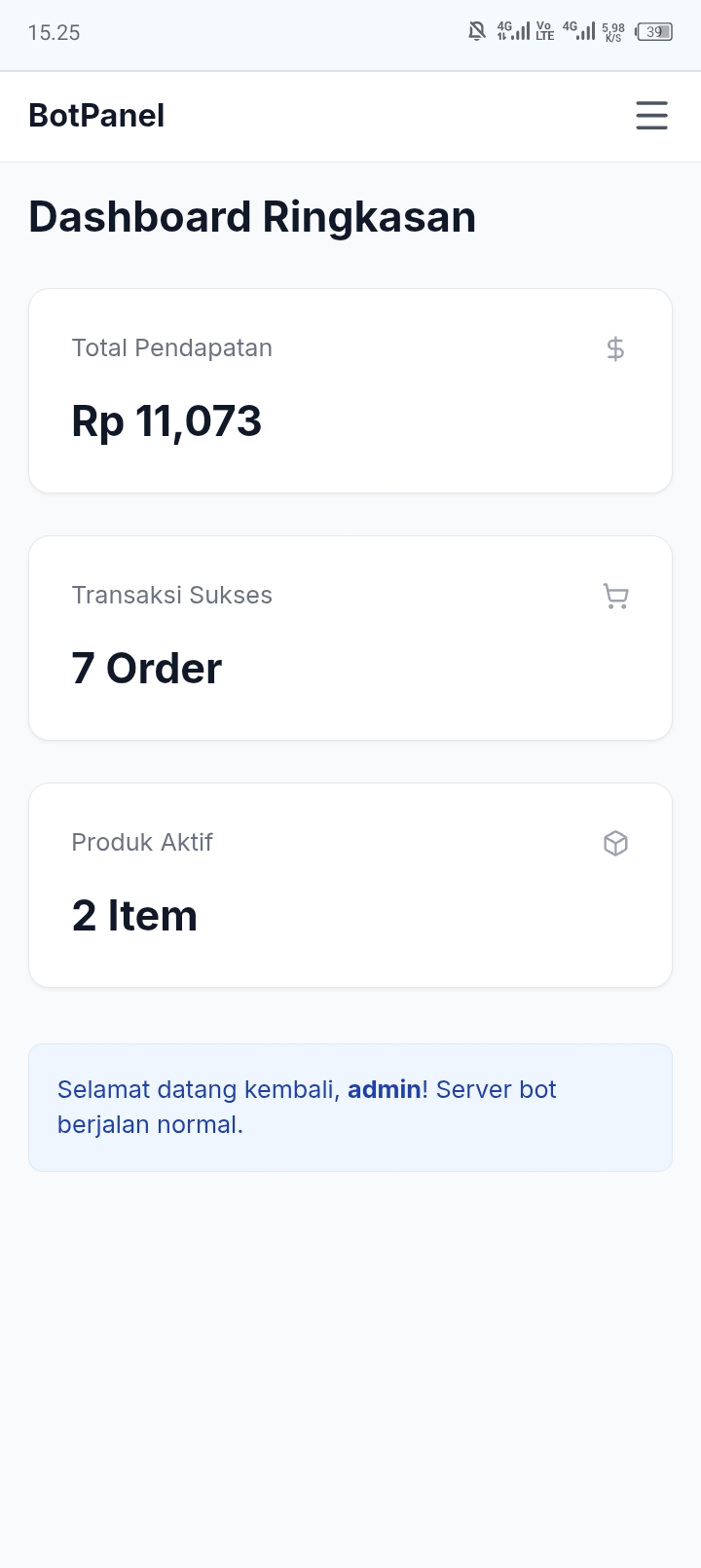The height and width of the screenshot is (1568, 701).
Task: Click the package box icon on Produk Aktif card
Action: [615, 843]
